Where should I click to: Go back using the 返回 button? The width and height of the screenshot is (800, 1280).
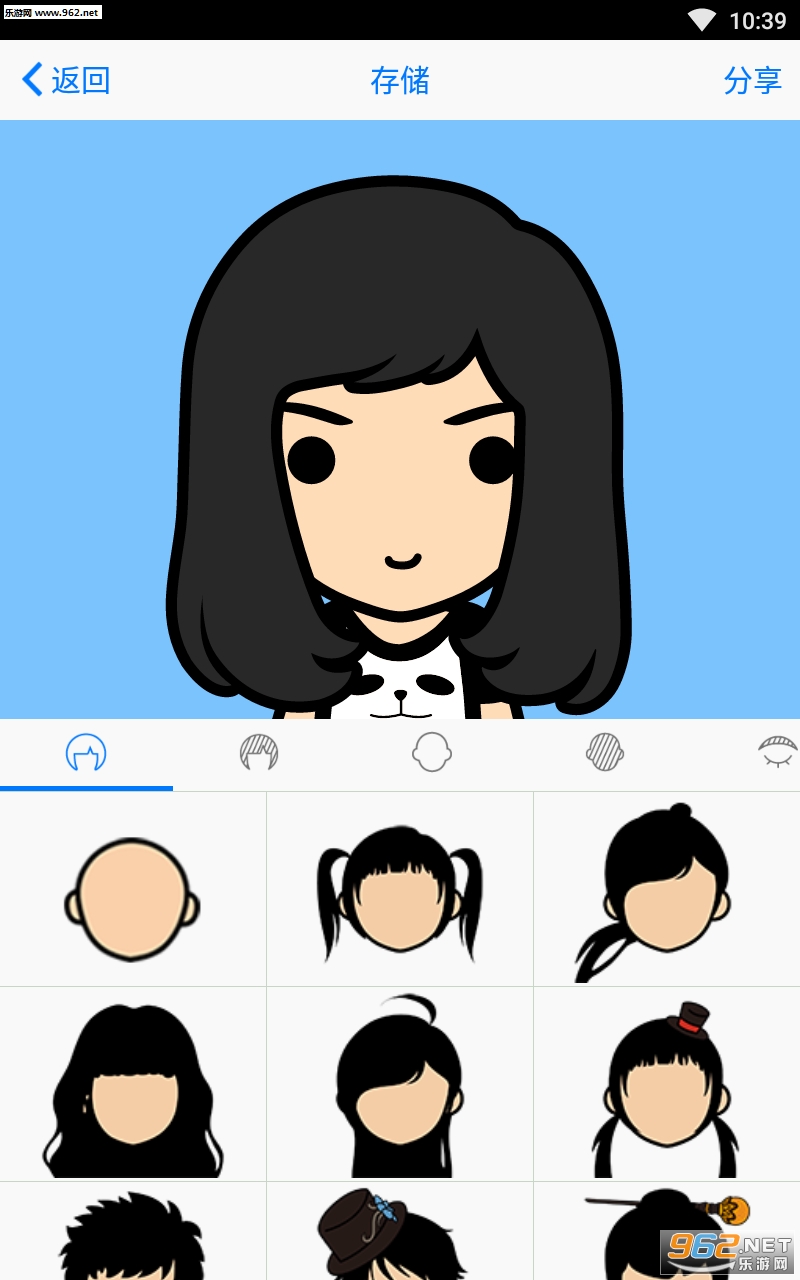pos(66,80)
